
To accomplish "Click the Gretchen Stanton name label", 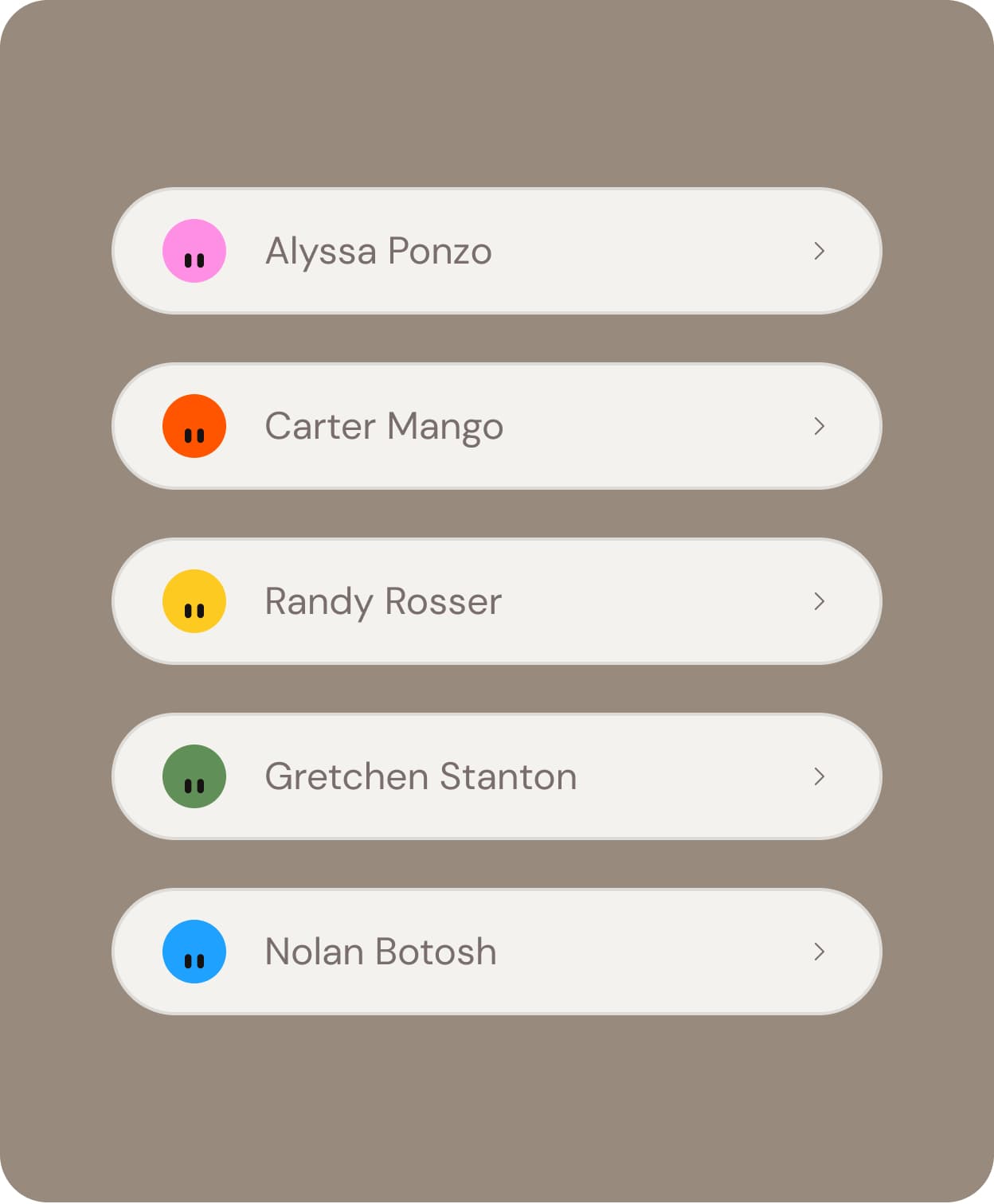I will pos(421,776).
